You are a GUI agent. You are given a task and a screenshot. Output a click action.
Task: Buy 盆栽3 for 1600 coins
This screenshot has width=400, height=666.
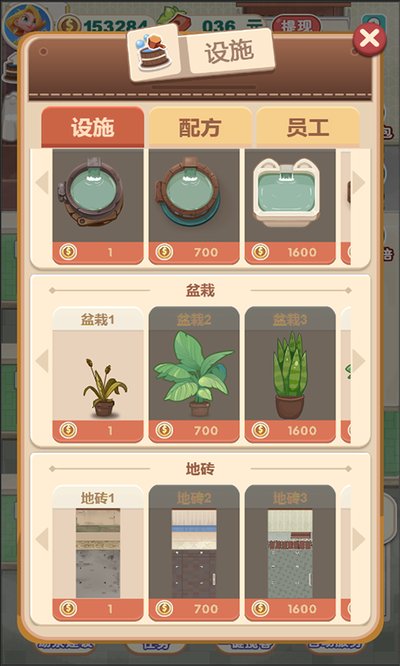click(x=290, y=374)
